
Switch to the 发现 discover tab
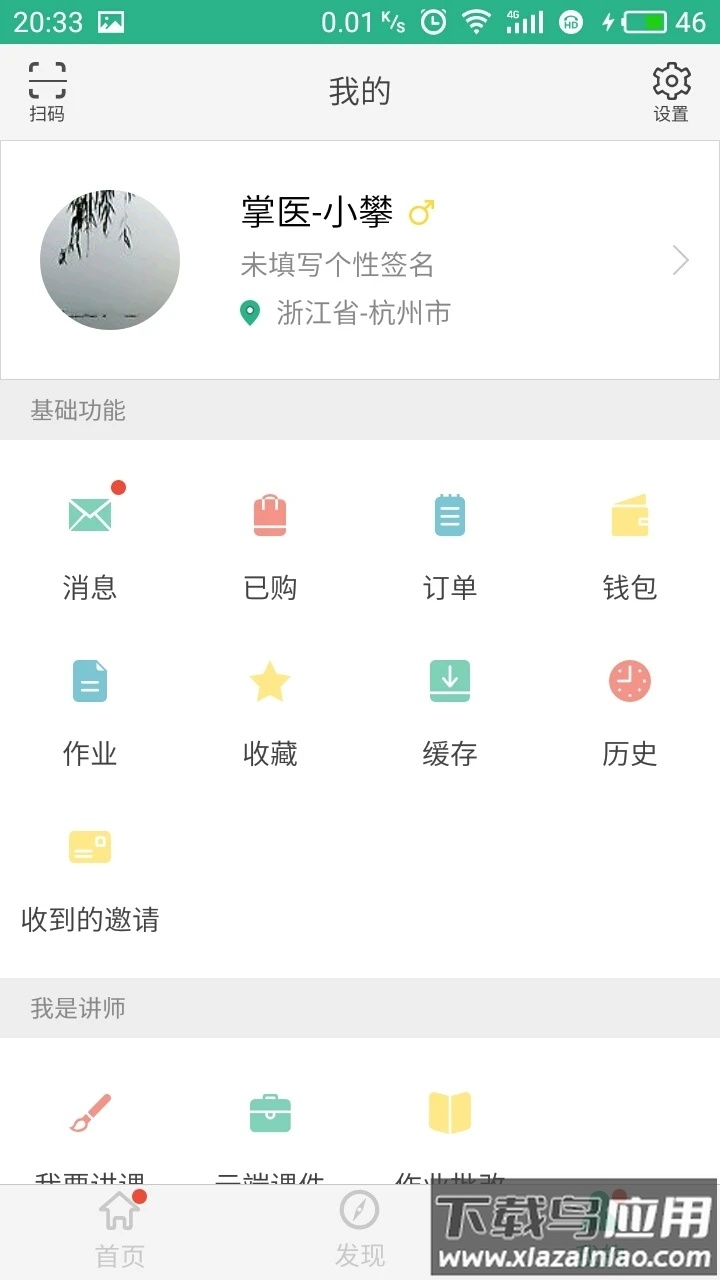pyautogui.click(x=359, y=1230)
